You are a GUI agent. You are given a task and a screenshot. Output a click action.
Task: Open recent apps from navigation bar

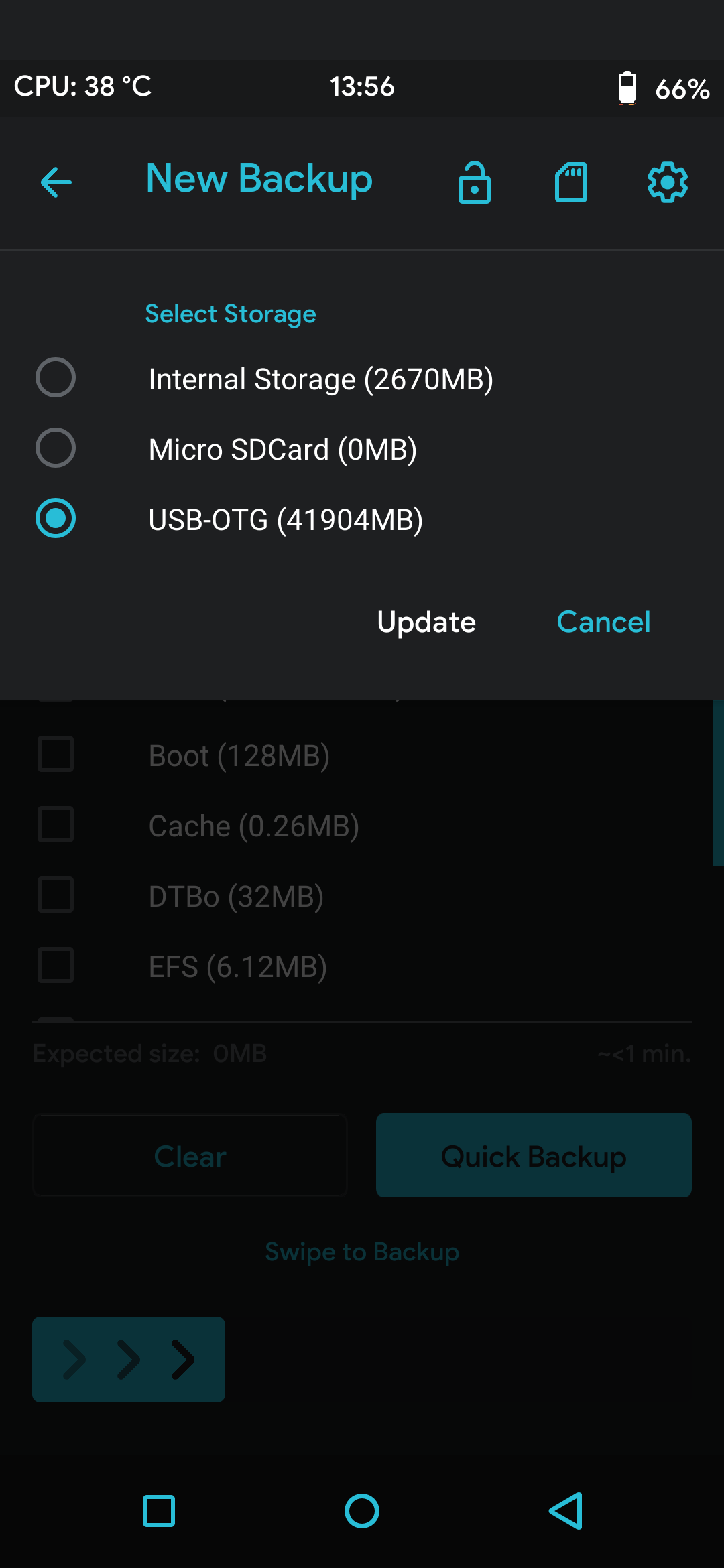pos(159,1511)
